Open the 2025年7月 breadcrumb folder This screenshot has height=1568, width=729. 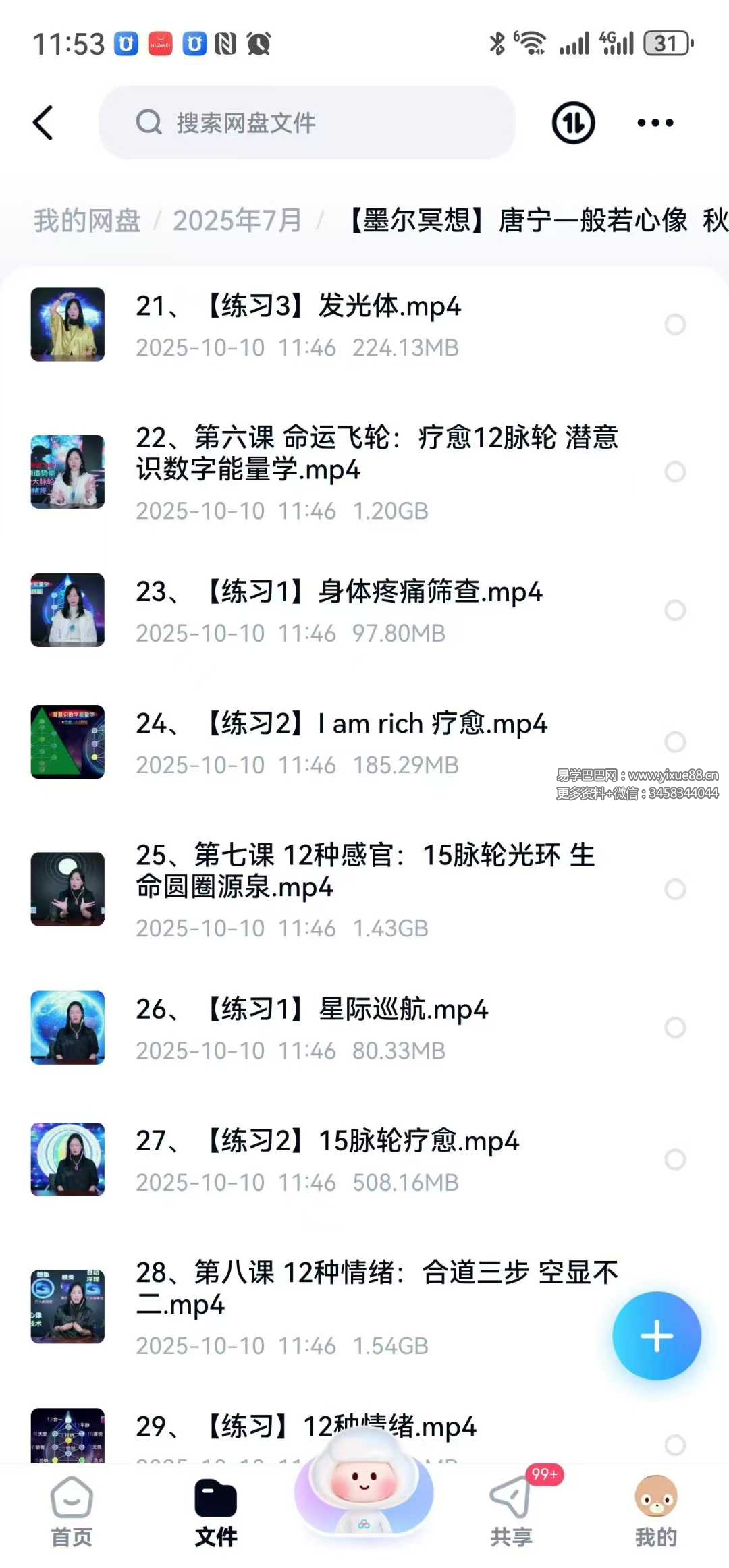click(x=237, y=221)
